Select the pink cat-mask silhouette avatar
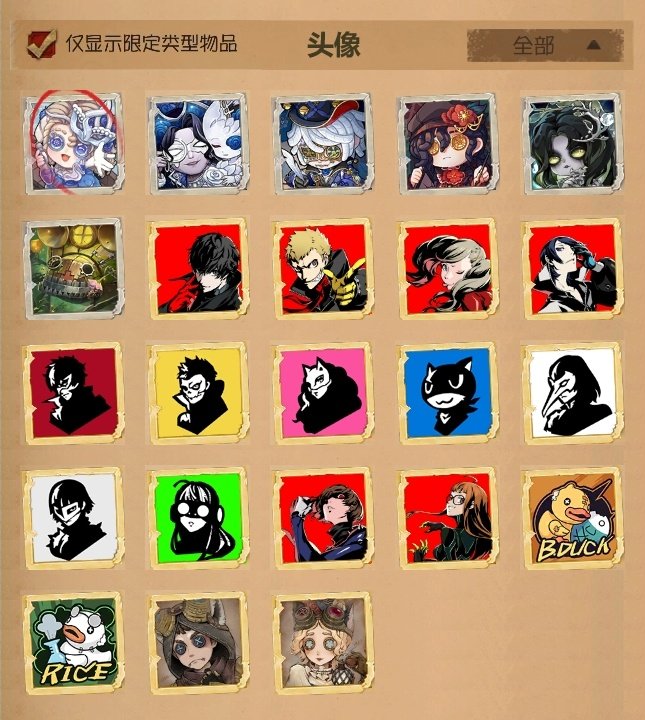Screen dimensions: 645x720 point(321,391)
